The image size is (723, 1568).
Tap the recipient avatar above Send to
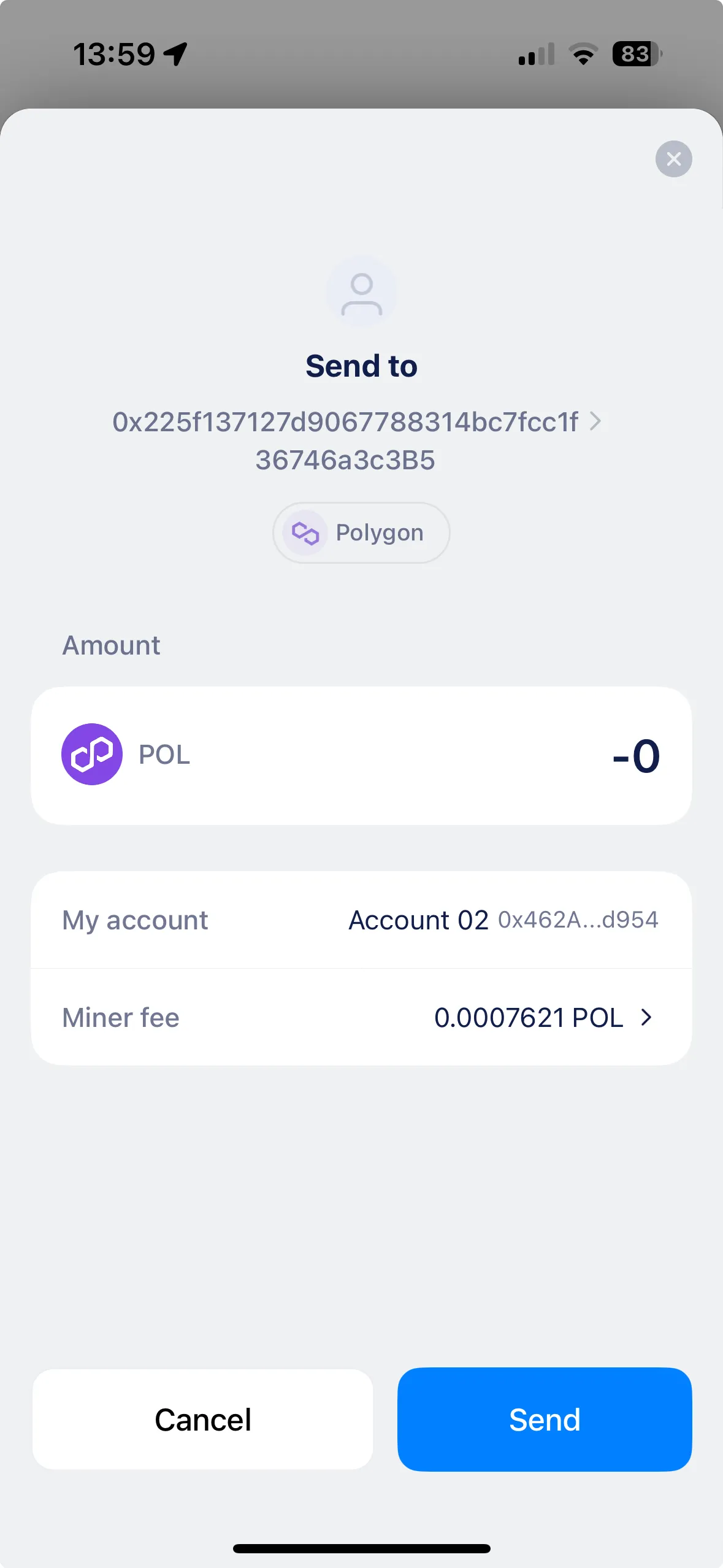tap(361, 293)
